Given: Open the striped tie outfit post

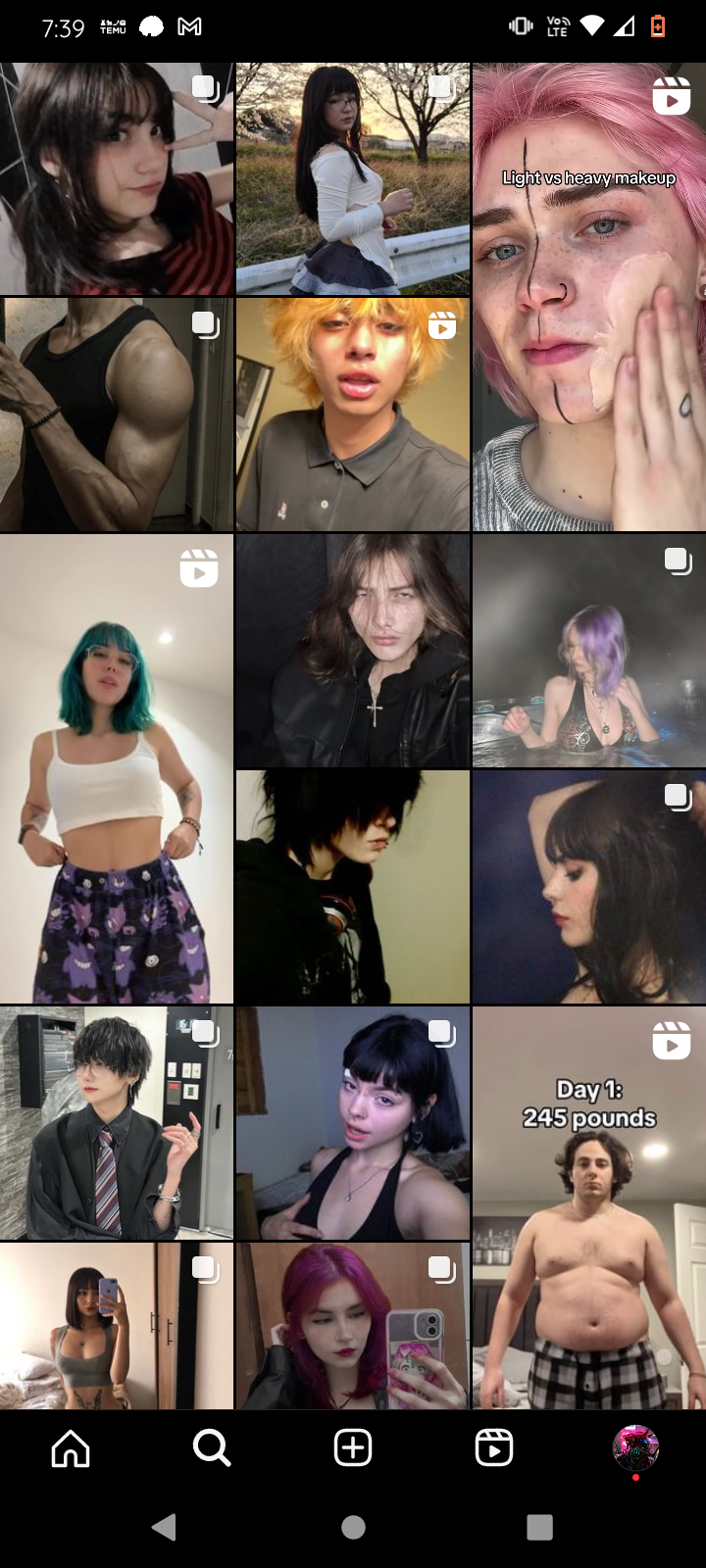Looking at the screenshot, I should pyautogui.click(x=117, y=1123).
